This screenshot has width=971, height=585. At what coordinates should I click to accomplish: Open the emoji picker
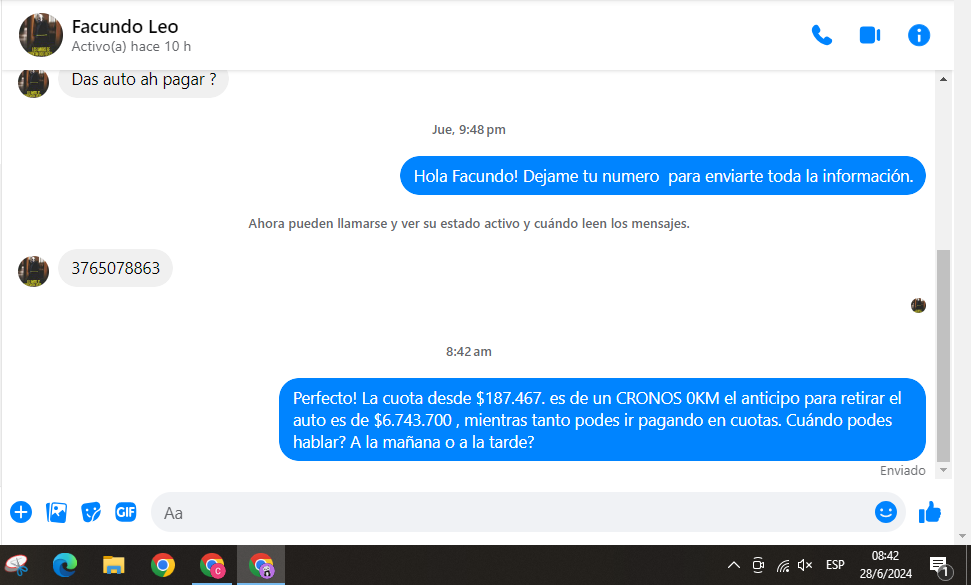(x=885, y=512)
